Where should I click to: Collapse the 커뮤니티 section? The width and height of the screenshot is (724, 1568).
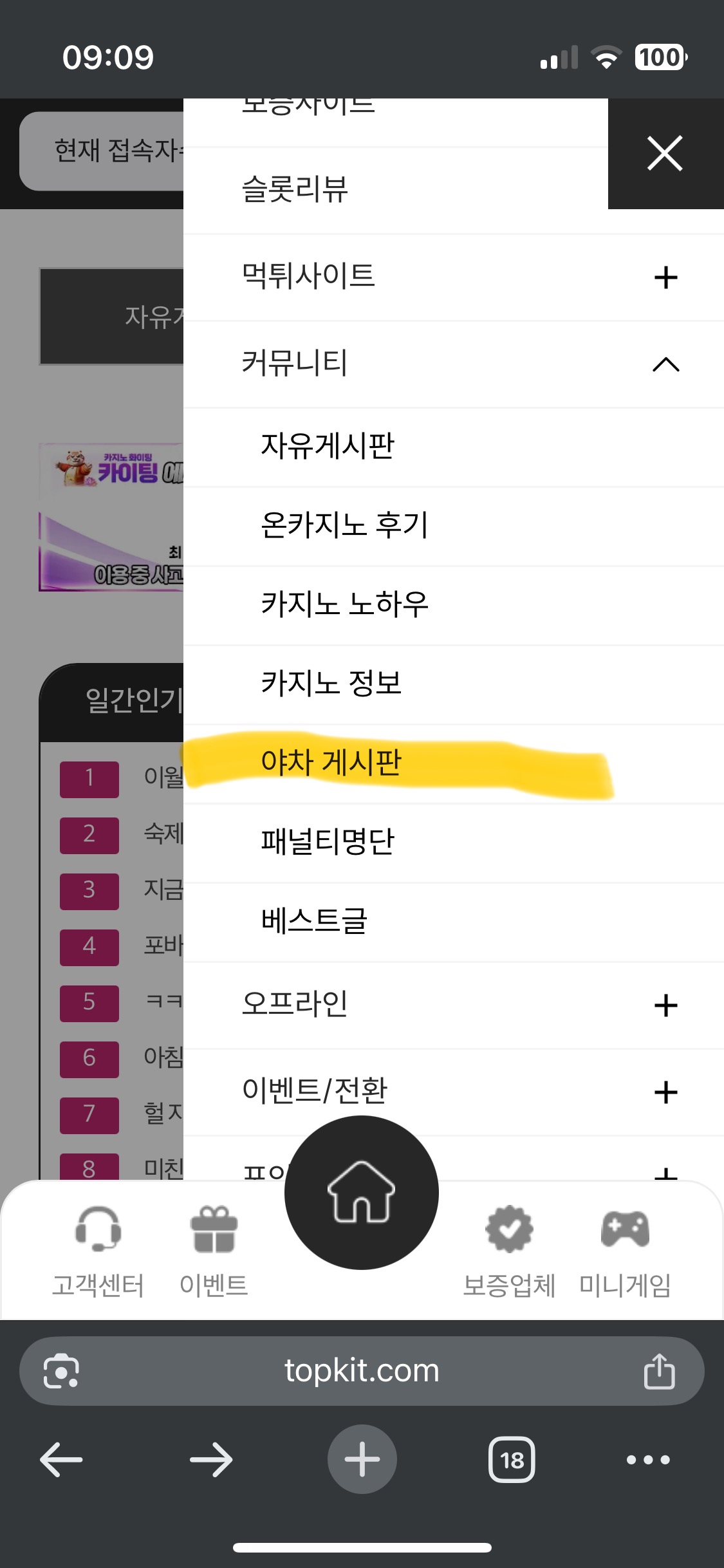point(665,364)
